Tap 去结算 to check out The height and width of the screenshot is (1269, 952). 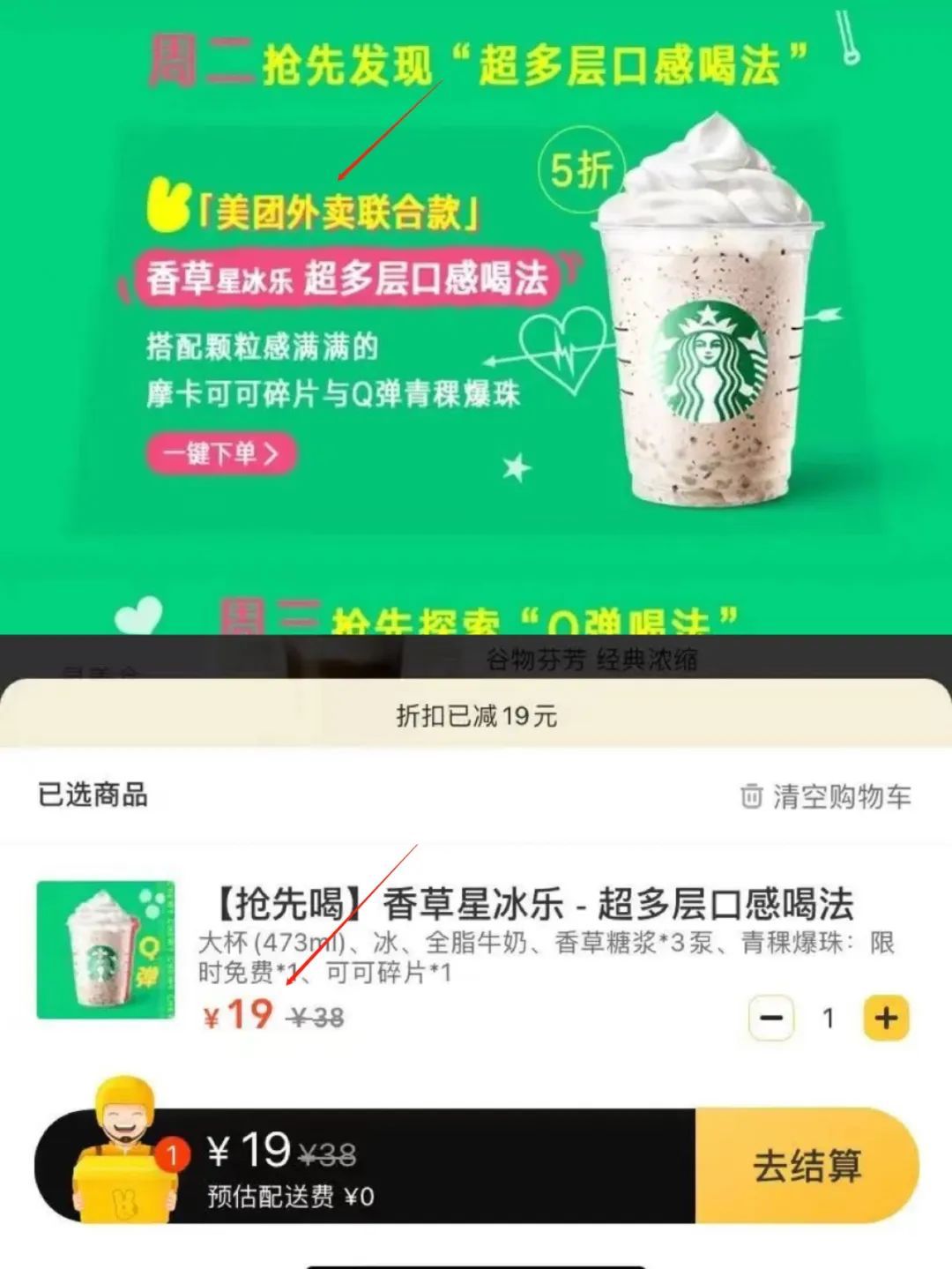pos(807,1166)
